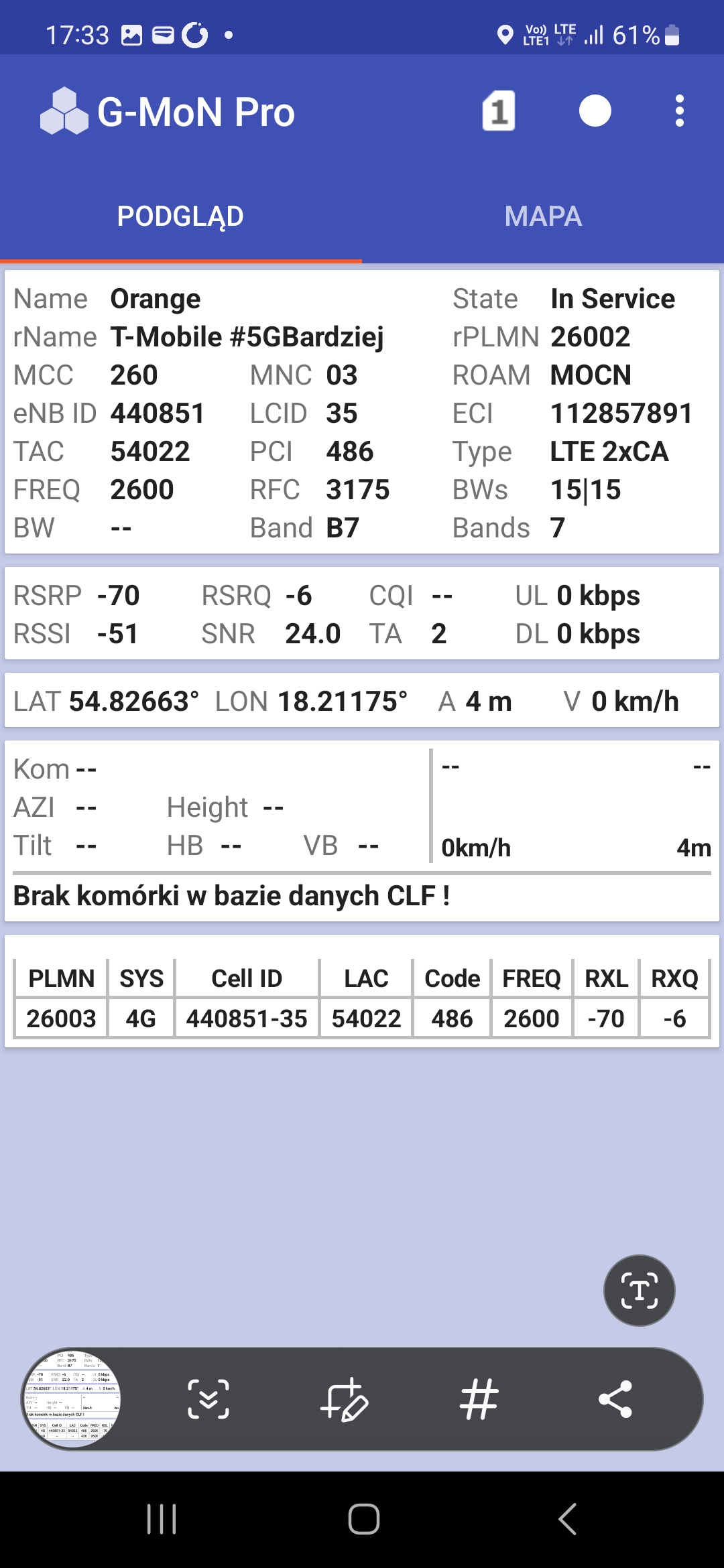Go to the home screen
The height and width of the screenshot is (1568, 724).
(x=363, y=1519)
